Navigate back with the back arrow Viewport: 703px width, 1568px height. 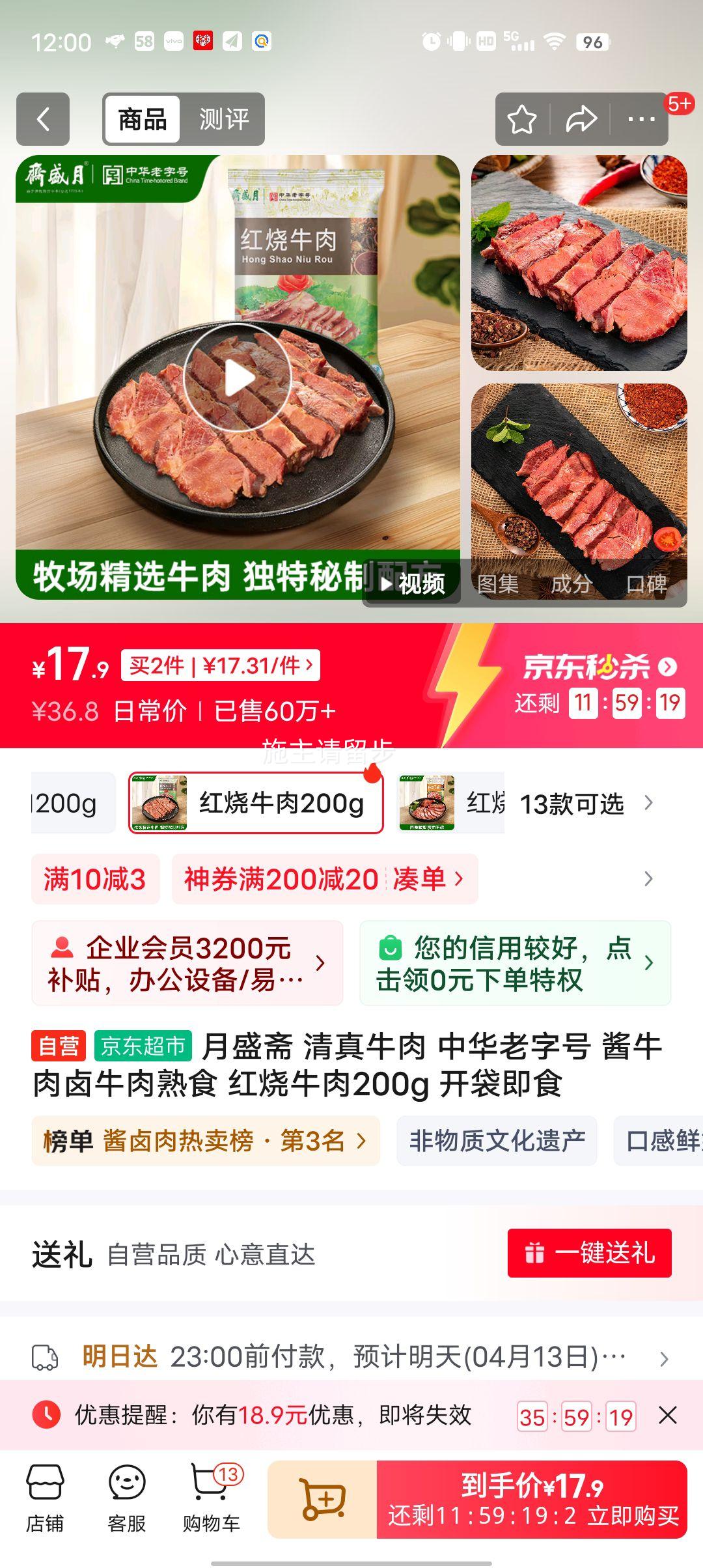42,119
